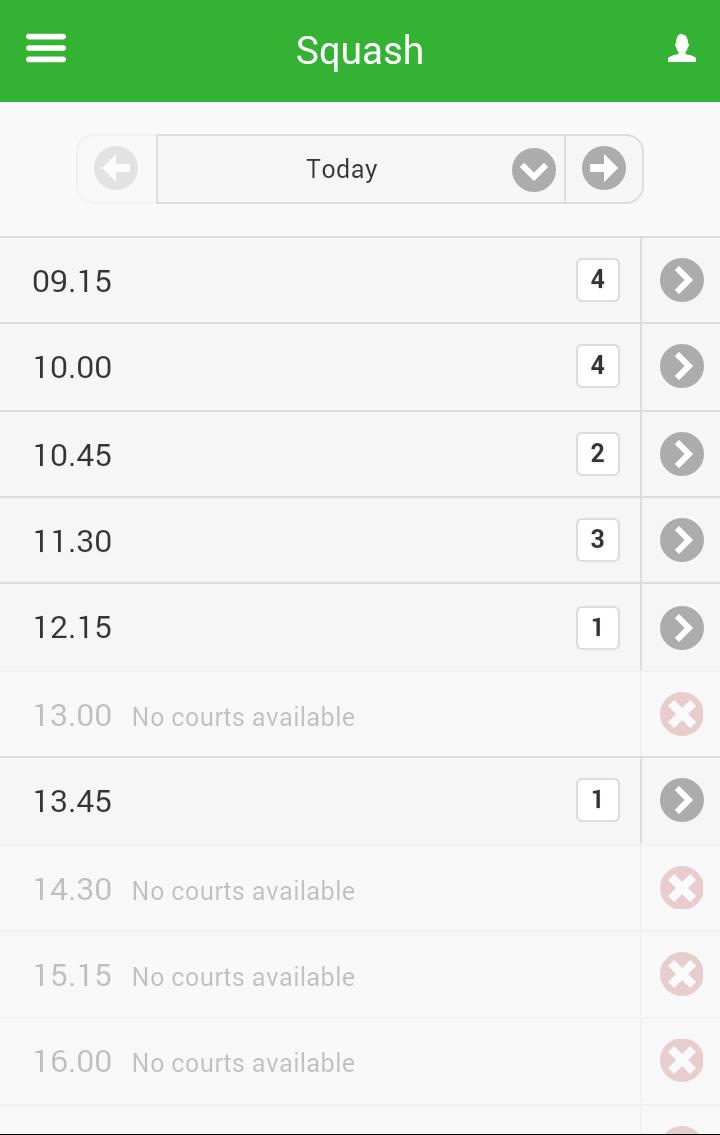Image resolution: width=720 pixels, height=1135 pixels.
Task: Choose the 10.45 slot
Action: point(681,454)
